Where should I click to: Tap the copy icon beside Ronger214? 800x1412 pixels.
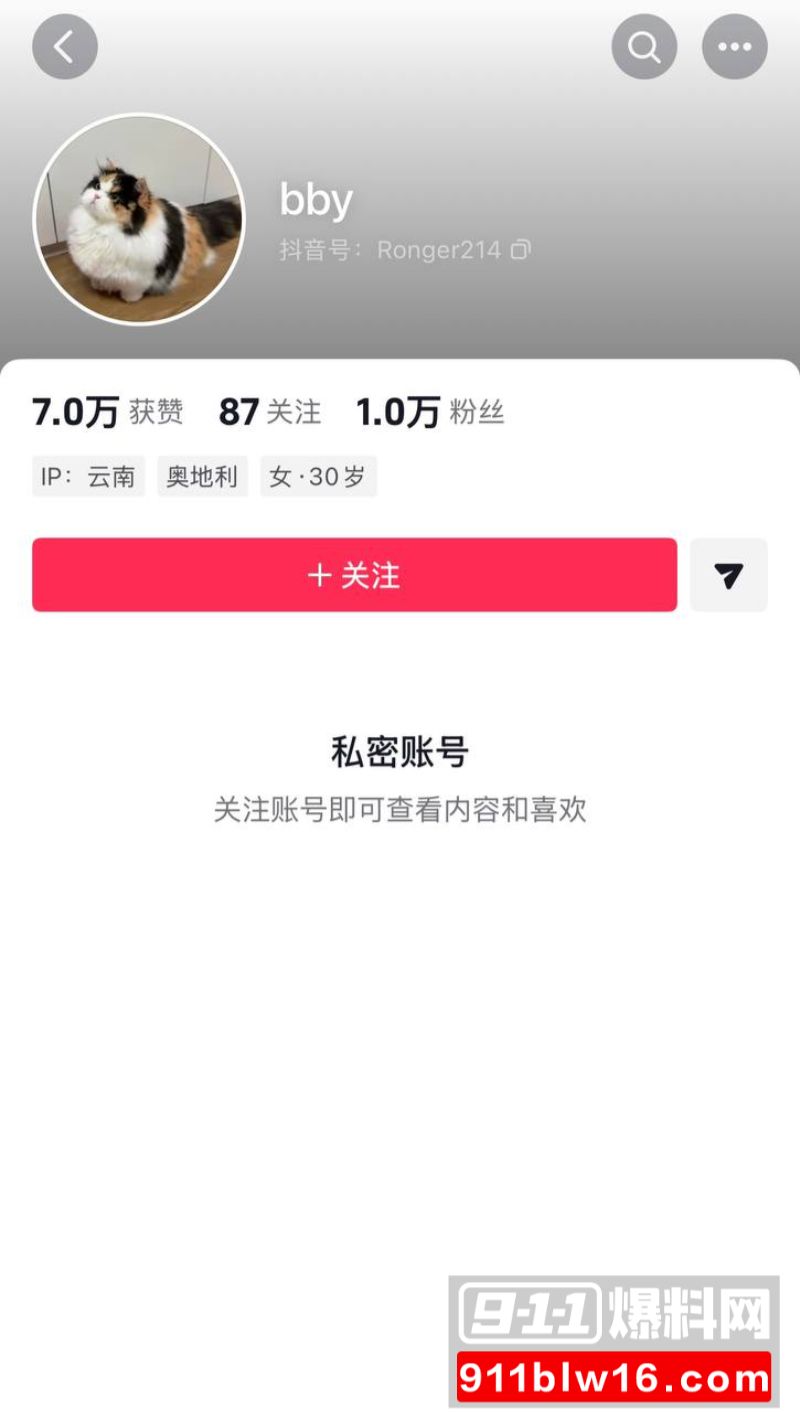(521, 251)
